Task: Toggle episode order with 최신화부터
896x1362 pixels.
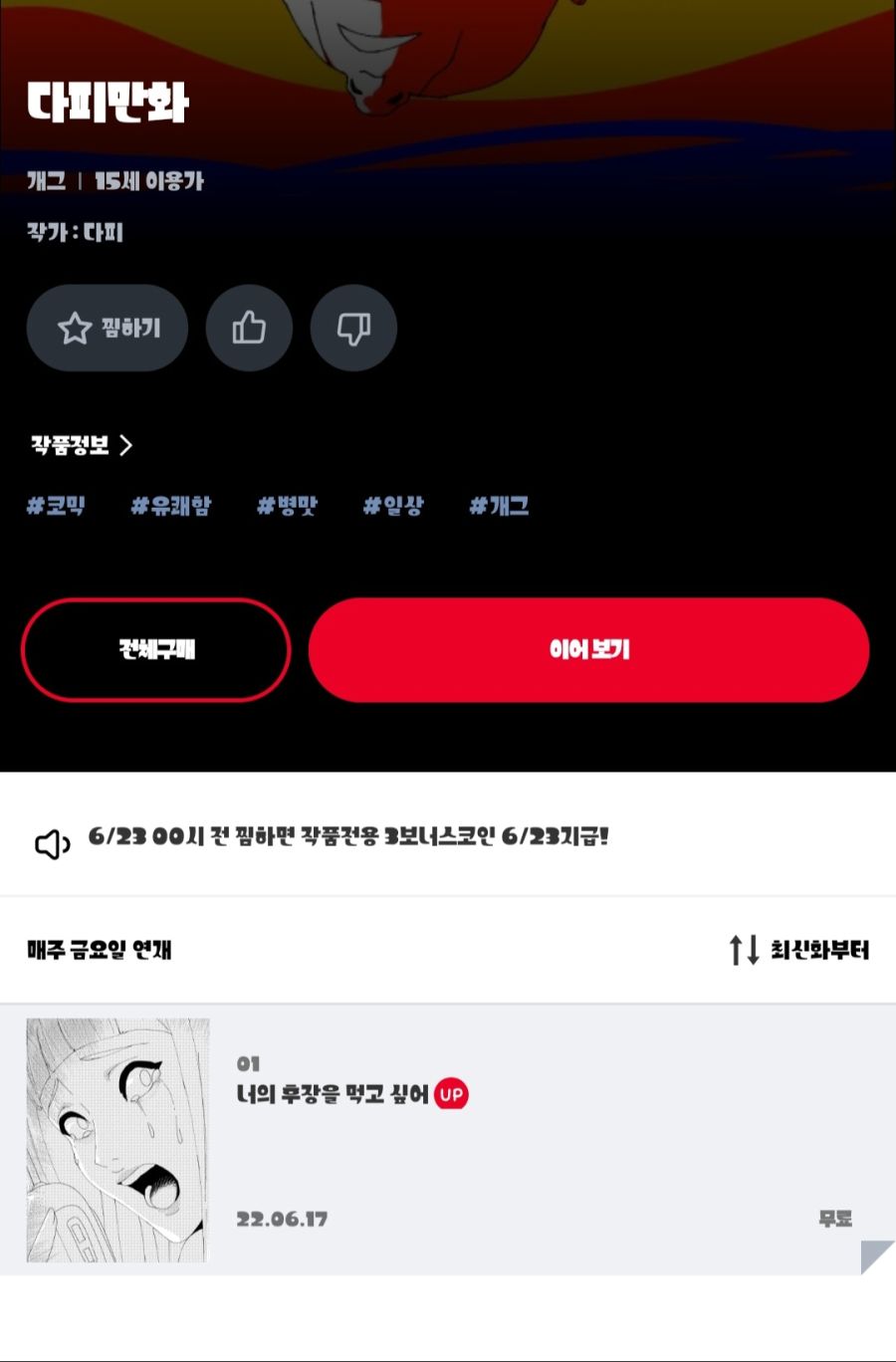Action: pyautogui.click(x=816, y=951)
